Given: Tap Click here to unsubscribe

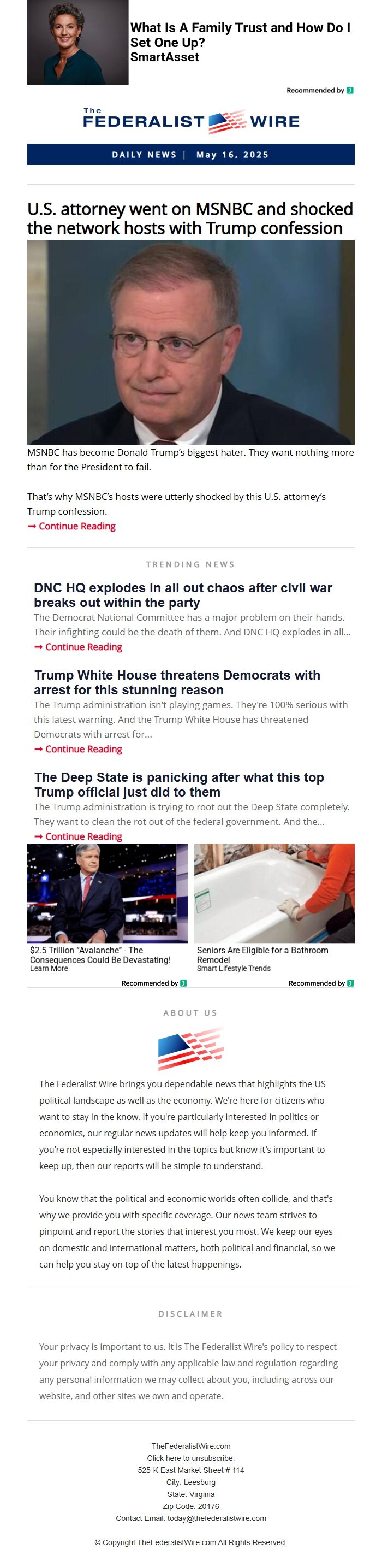Looking at the screenshot, I should pyautogui.click(x=190, y=1458).
